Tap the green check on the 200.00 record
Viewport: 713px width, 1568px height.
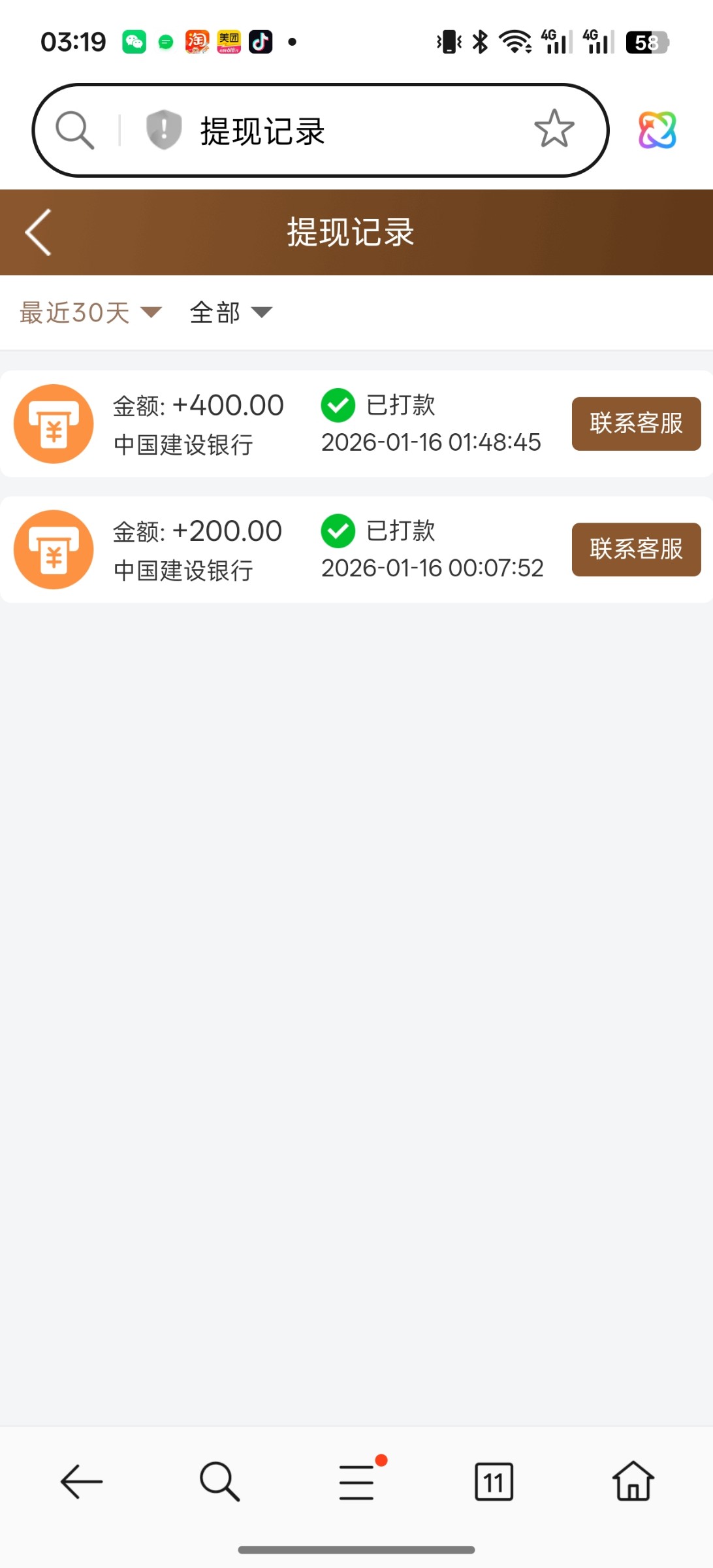click(338, 530)
